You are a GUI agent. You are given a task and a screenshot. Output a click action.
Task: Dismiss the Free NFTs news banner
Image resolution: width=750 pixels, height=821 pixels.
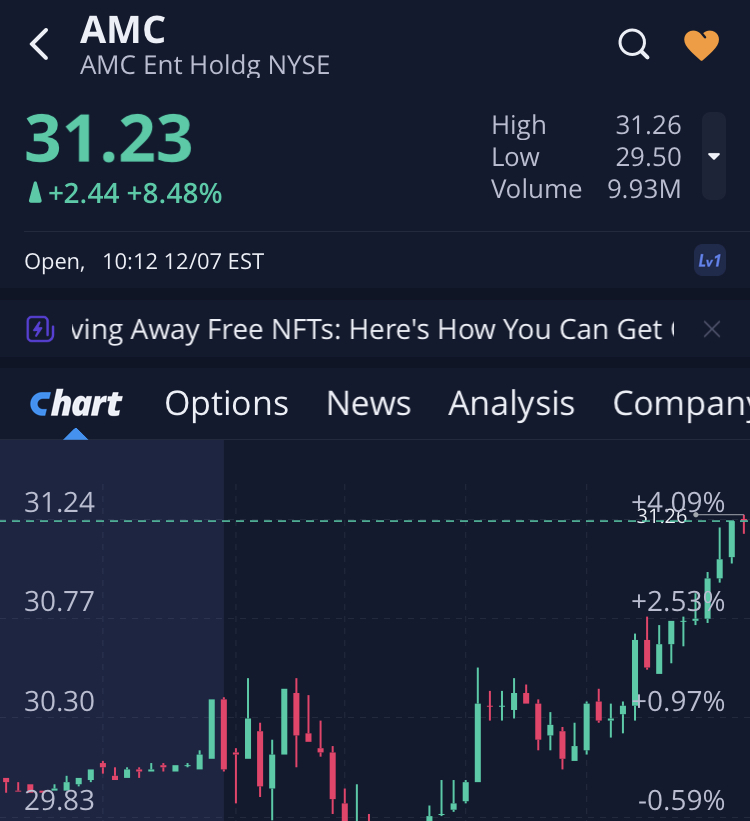coord(711,329)
